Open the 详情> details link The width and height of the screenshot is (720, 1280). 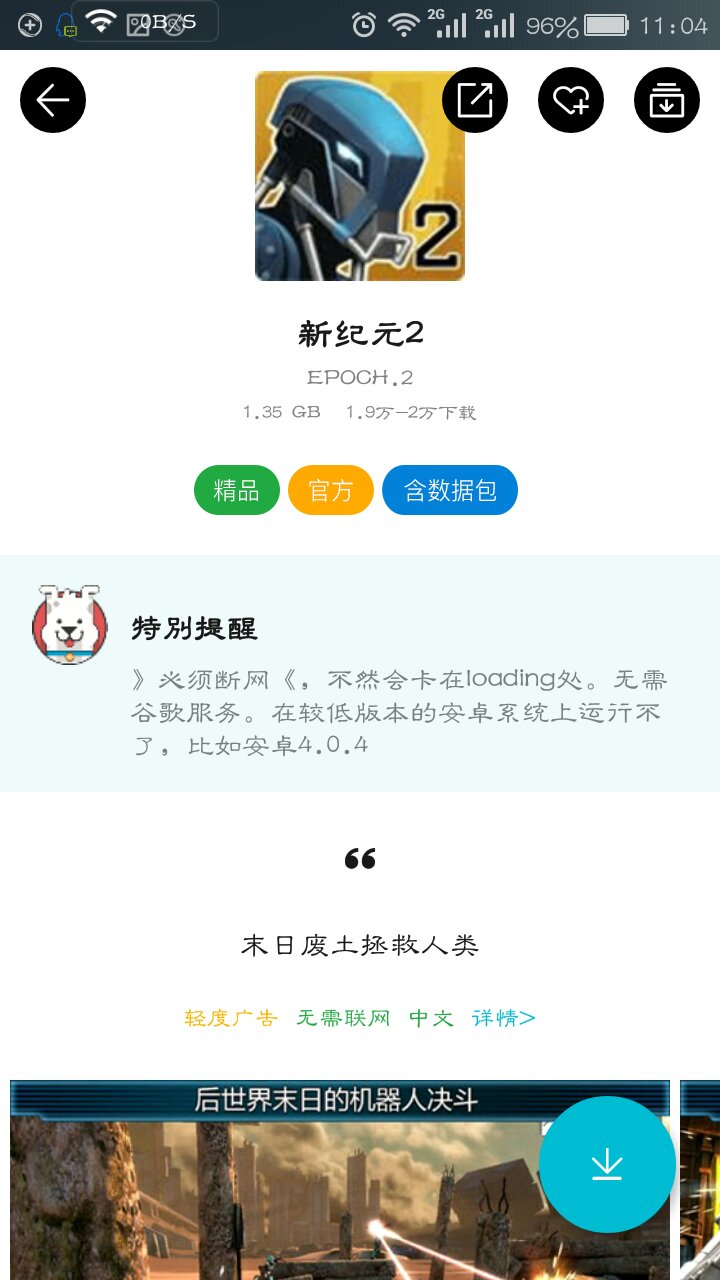[x=503, y=1018]
